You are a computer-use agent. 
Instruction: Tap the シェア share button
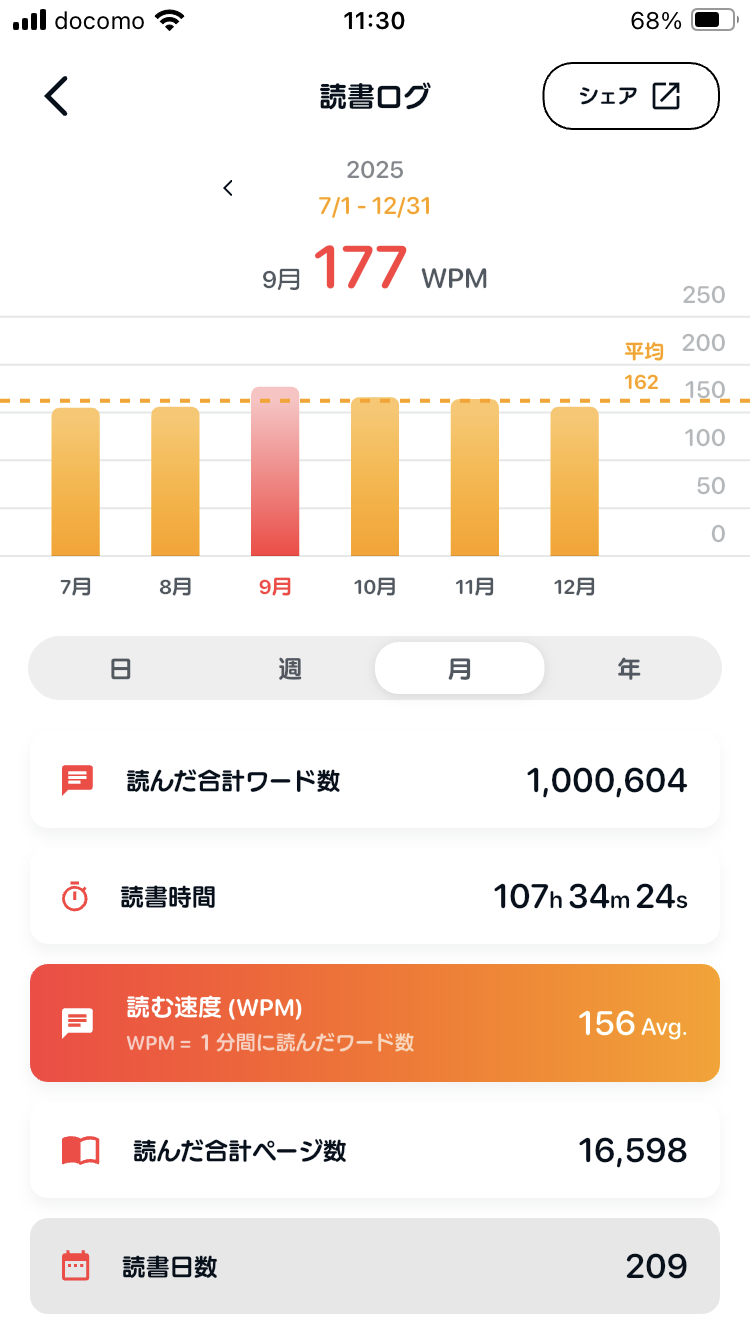[x=630, y=96]
